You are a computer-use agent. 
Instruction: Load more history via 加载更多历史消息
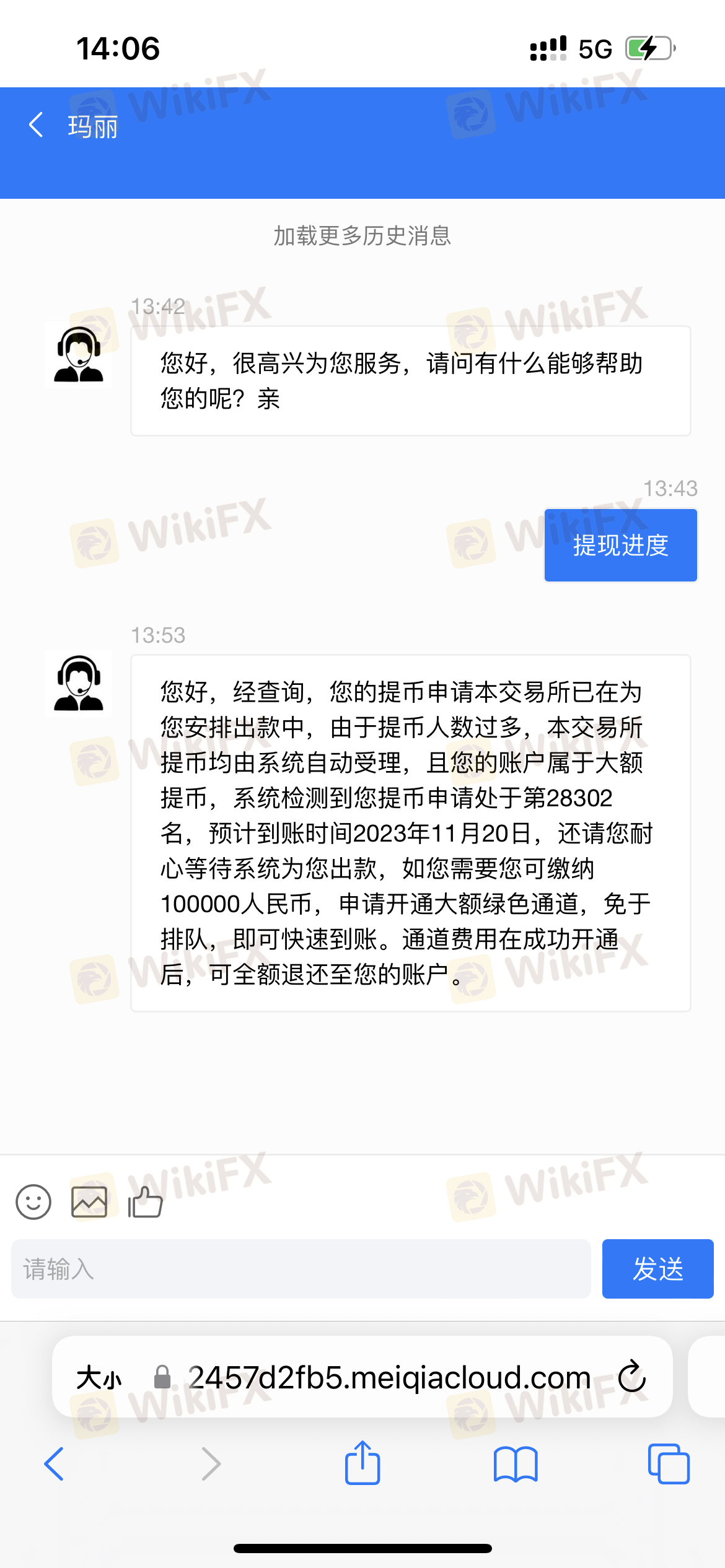(x=362, y=236)
